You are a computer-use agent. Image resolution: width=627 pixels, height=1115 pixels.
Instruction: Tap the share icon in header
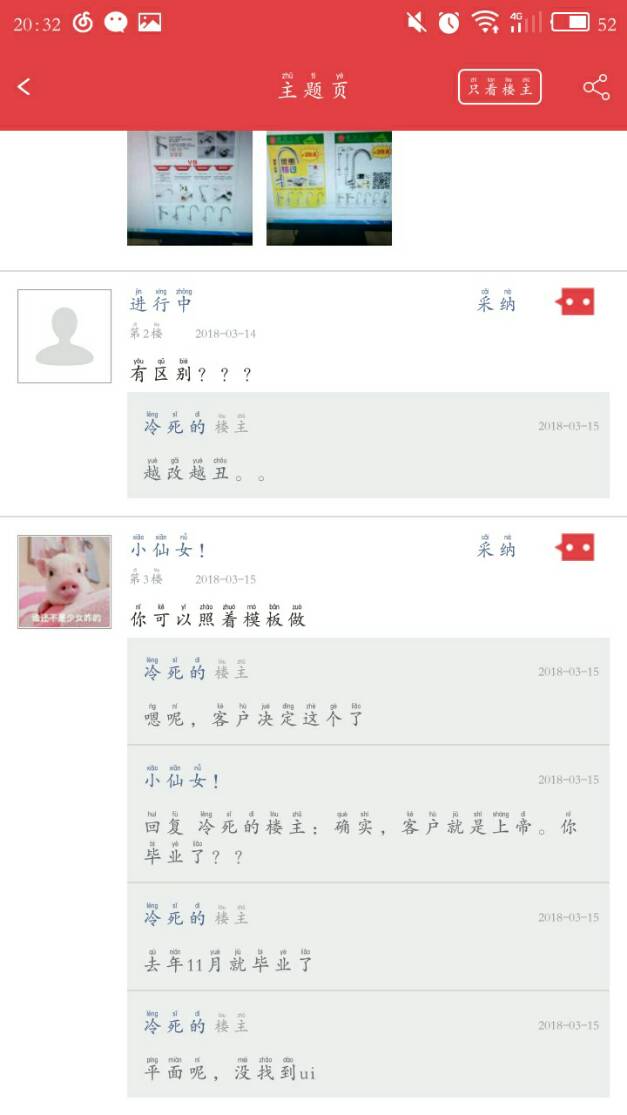(596, 87)
